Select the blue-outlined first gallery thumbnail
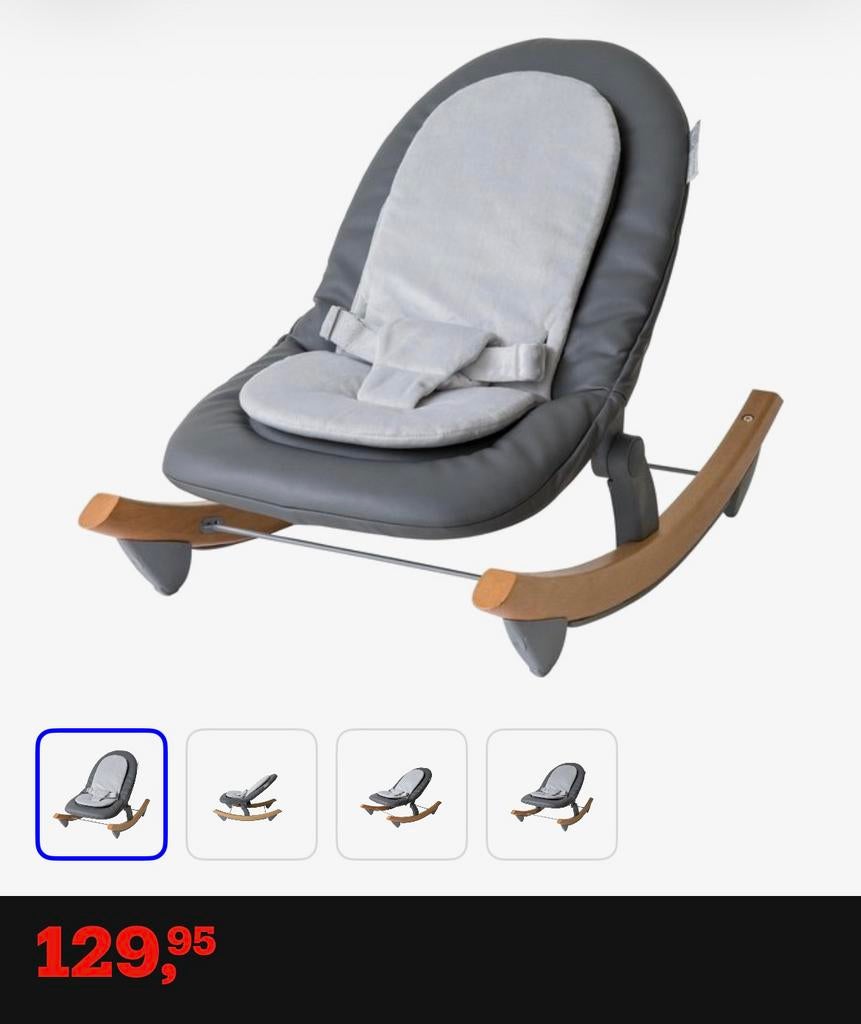Screen dimensions: 861x1024 (101, 794)
